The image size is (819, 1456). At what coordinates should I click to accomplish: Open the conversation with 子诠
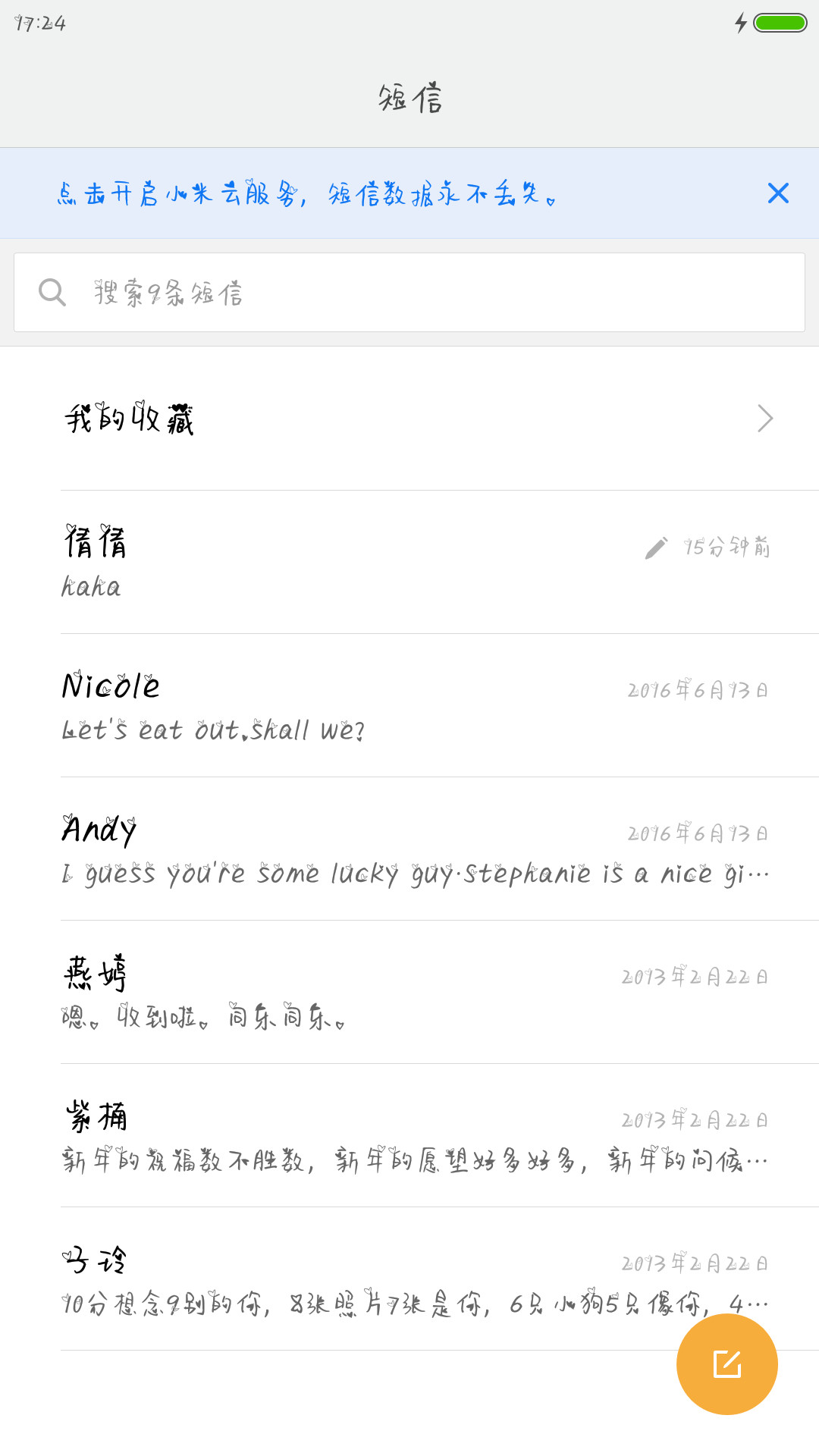409,1279
